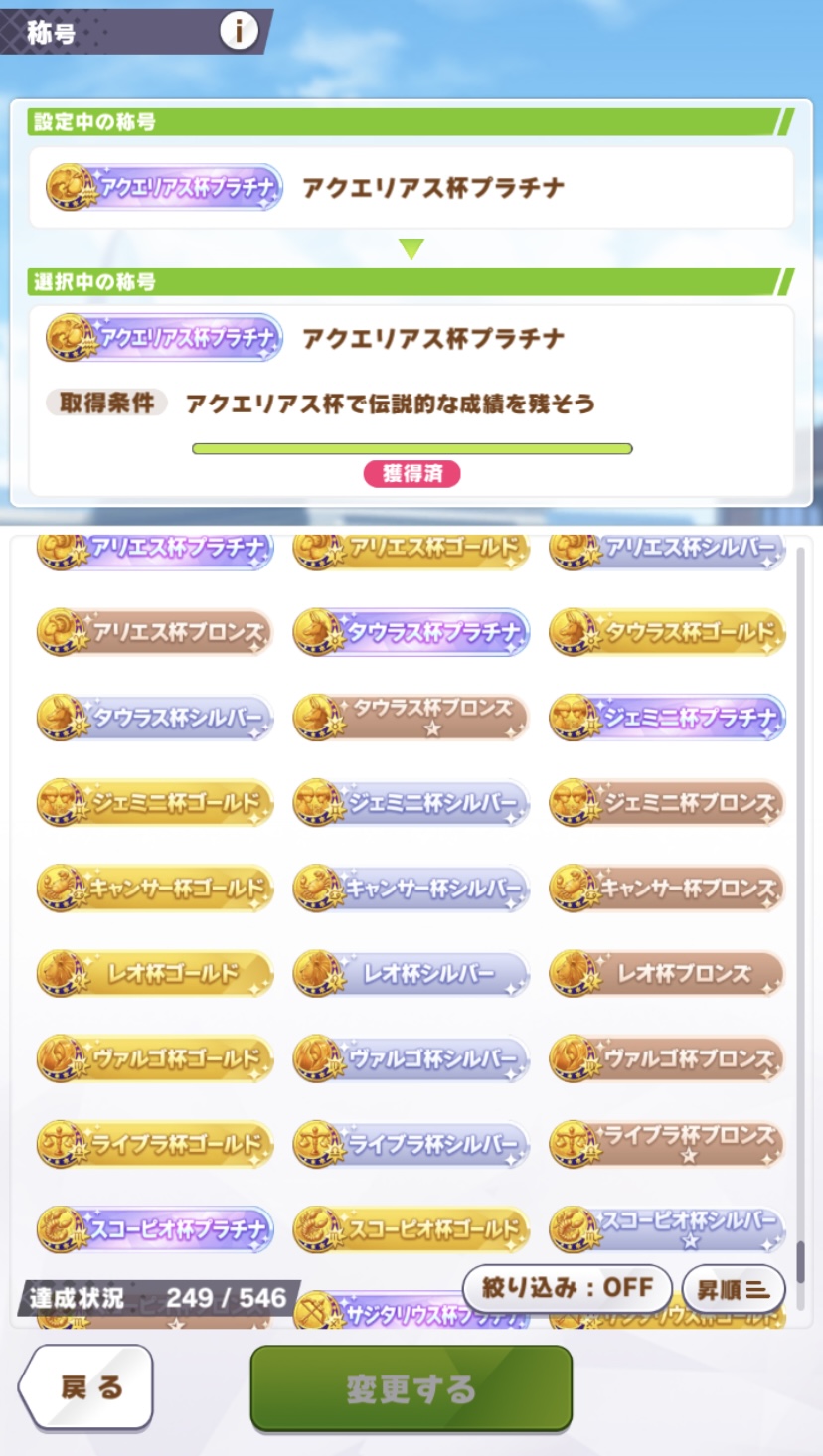Pick the タウラス杯シルバー title

coord(155,718)
